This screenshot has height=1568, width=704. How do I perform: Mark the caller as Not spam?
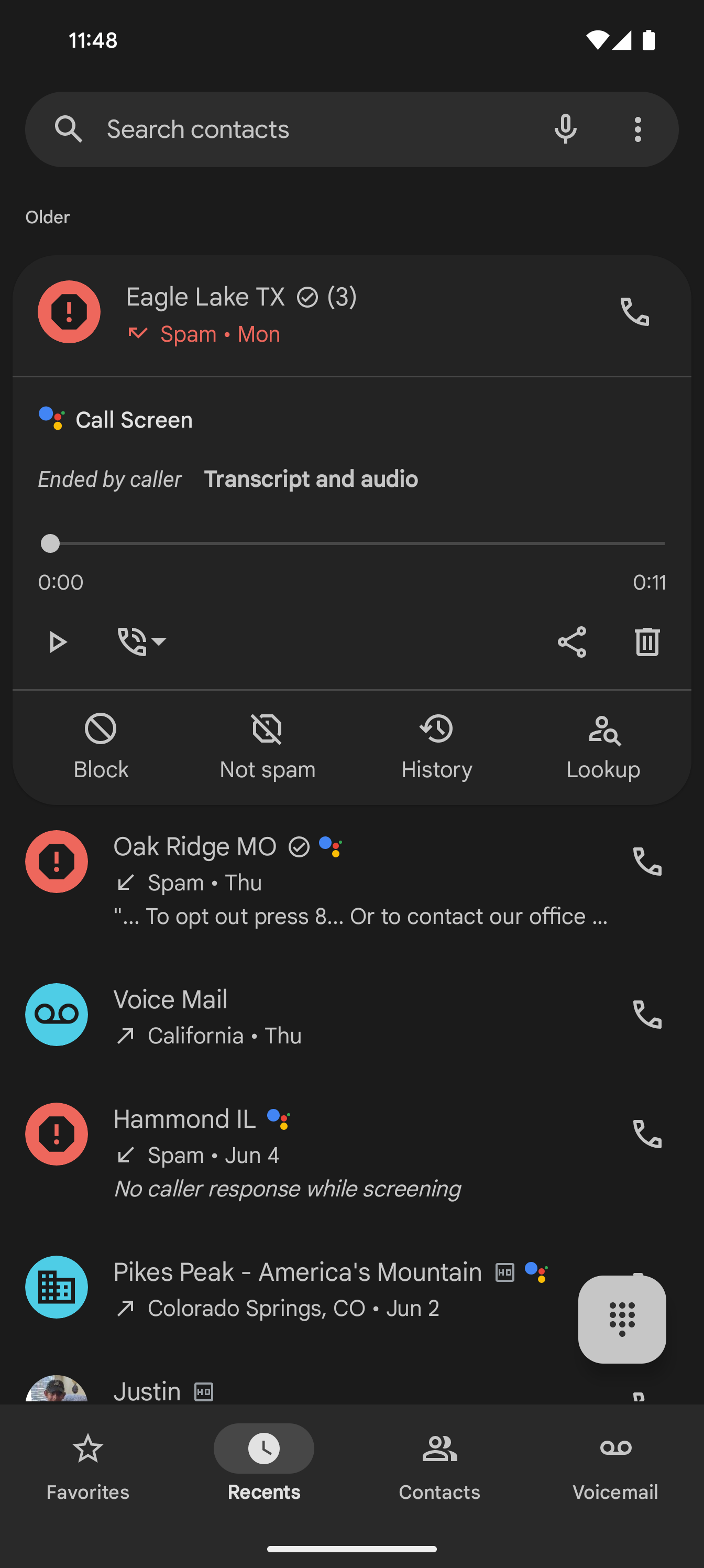[267, 746]
